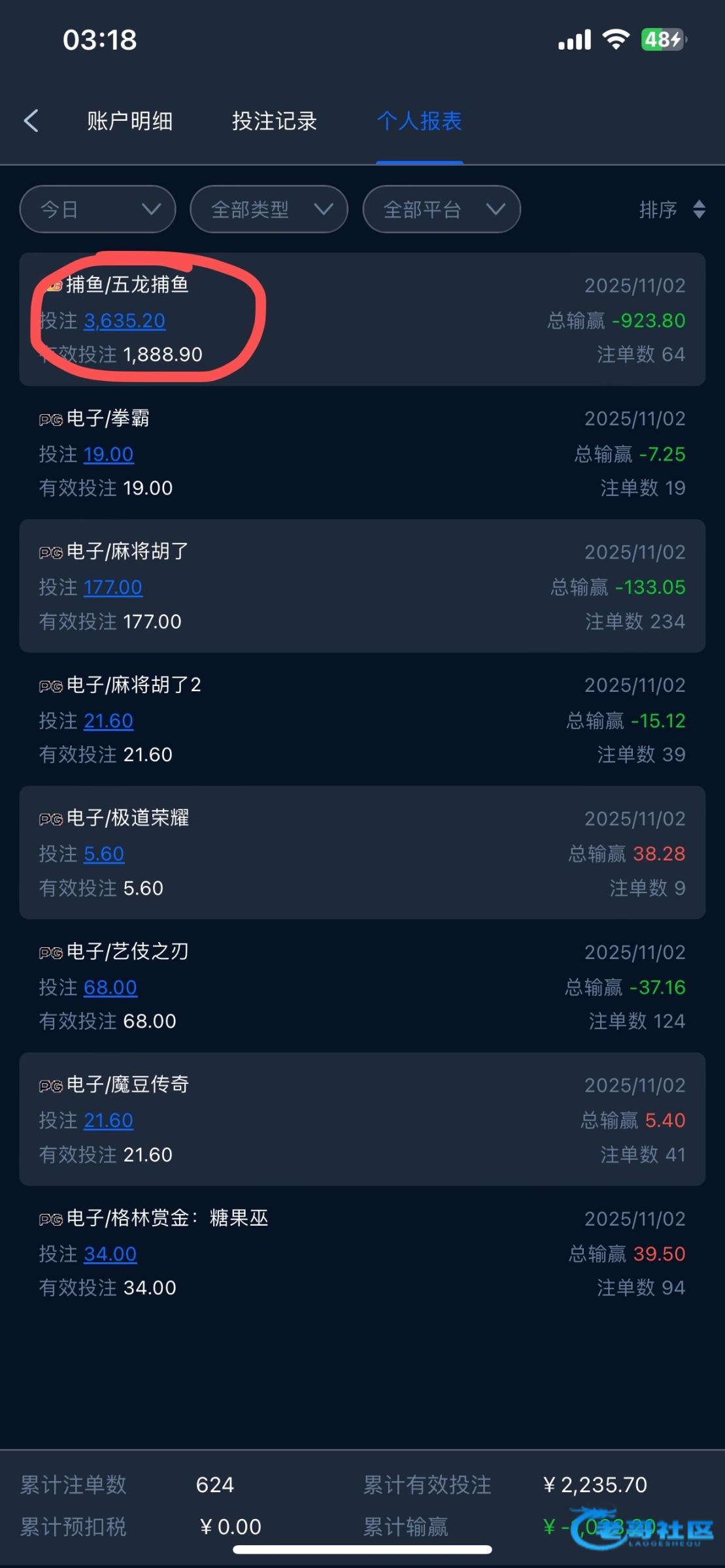
Task: Open the 全部类型 filter dropdown
Action: [x=269, y=209]
